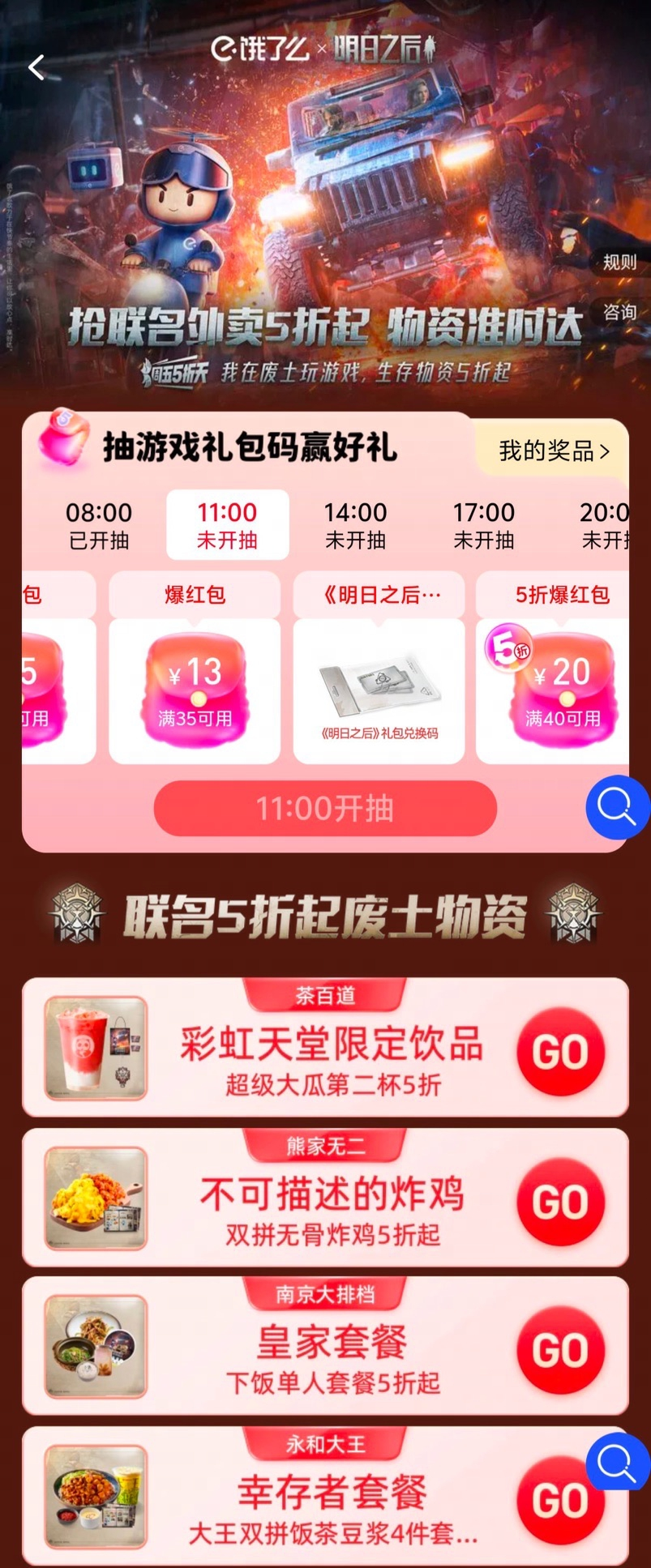Switch to the 08:00 draw slot

(x=99, y=524)
